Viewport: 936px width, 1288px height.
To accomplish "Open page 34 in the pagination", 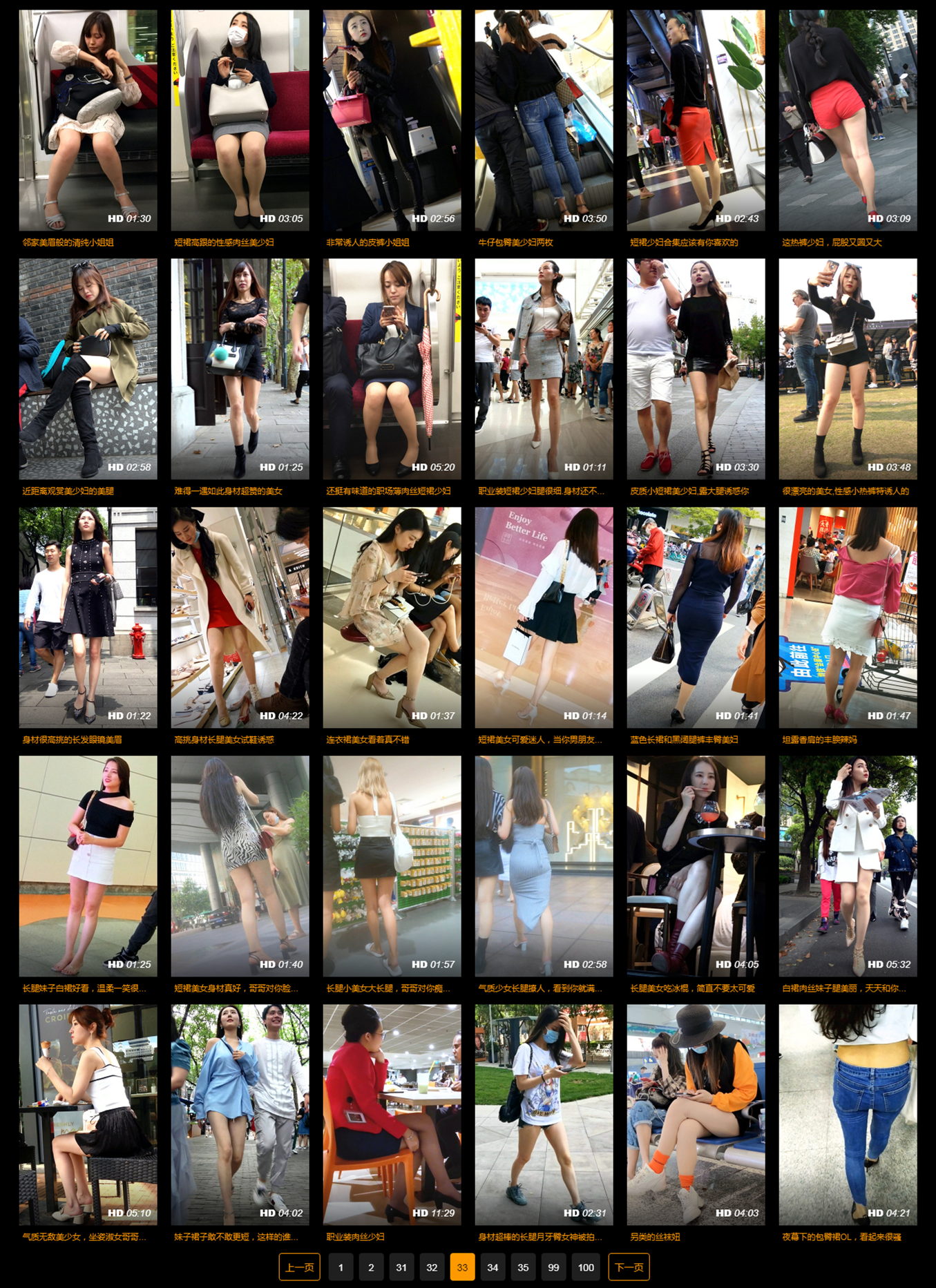I will pyautogui.click(x=493, y=1267).
